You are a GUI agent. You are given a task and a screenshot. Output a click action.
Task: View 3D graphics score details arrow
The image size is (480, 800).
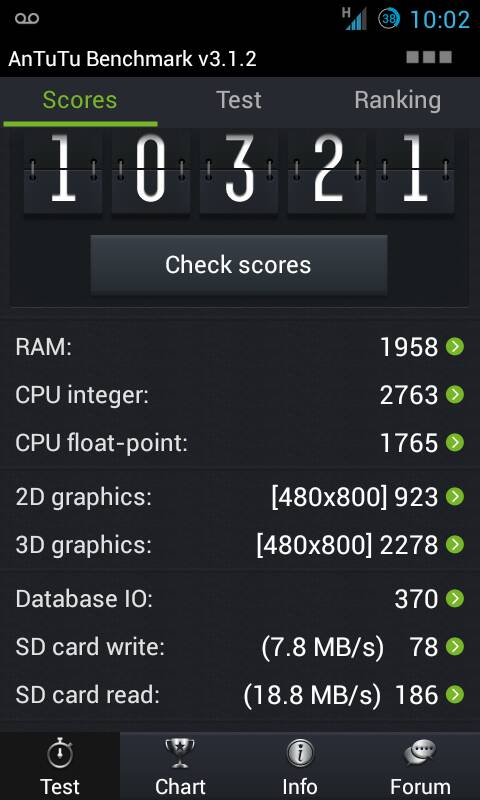pos(454,544)
